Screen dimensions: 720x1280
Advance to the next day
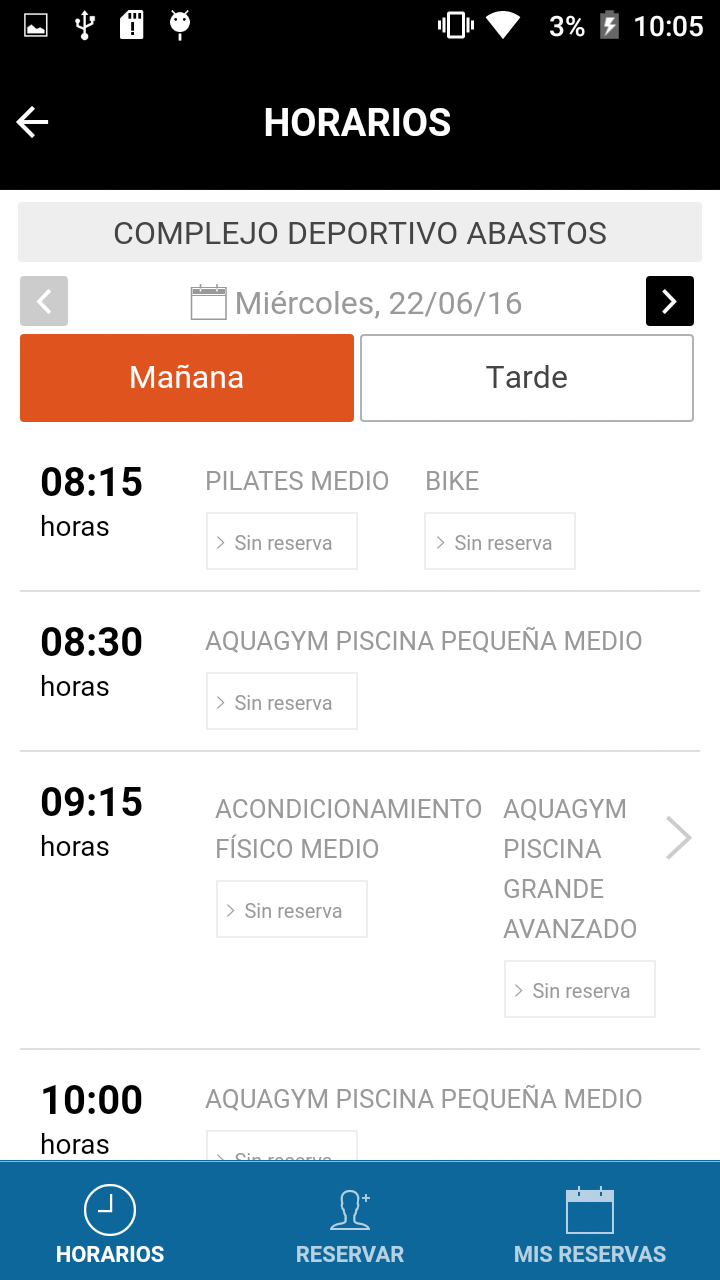coord(669,301)
